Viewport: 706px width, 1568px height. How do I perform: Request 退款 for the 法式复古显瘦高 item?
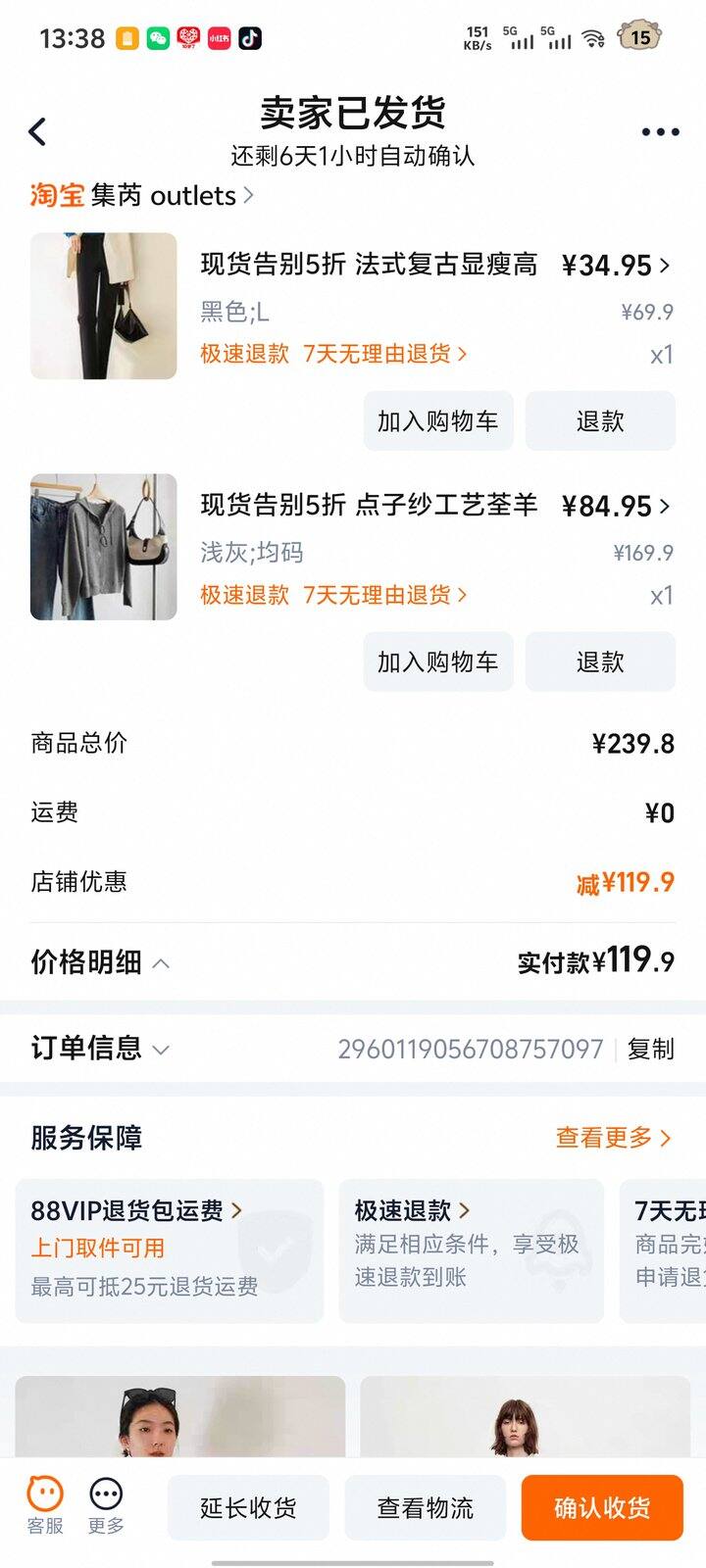click(x=599, y=421)
